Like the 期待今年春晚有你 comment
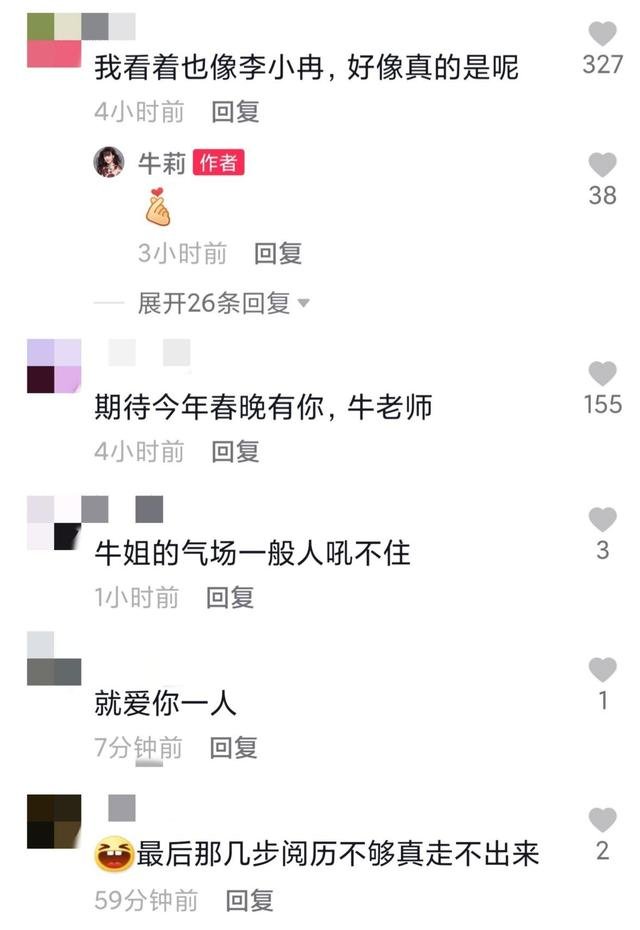 click(602, 375)
